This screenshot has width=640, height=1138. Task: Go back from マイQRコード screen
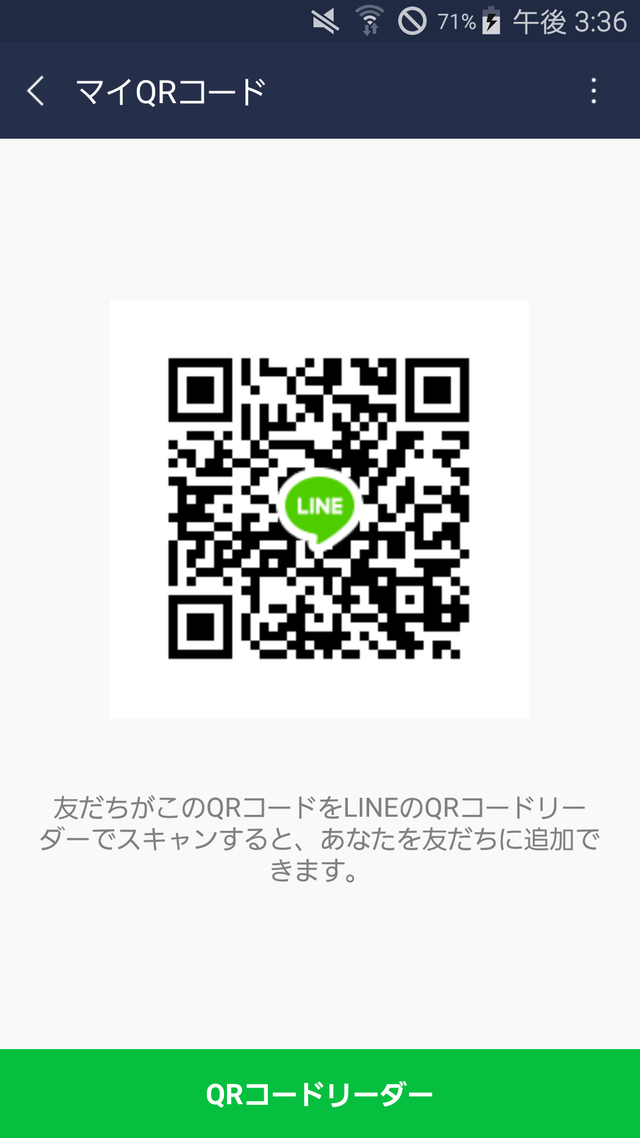[x=36, y=92]
